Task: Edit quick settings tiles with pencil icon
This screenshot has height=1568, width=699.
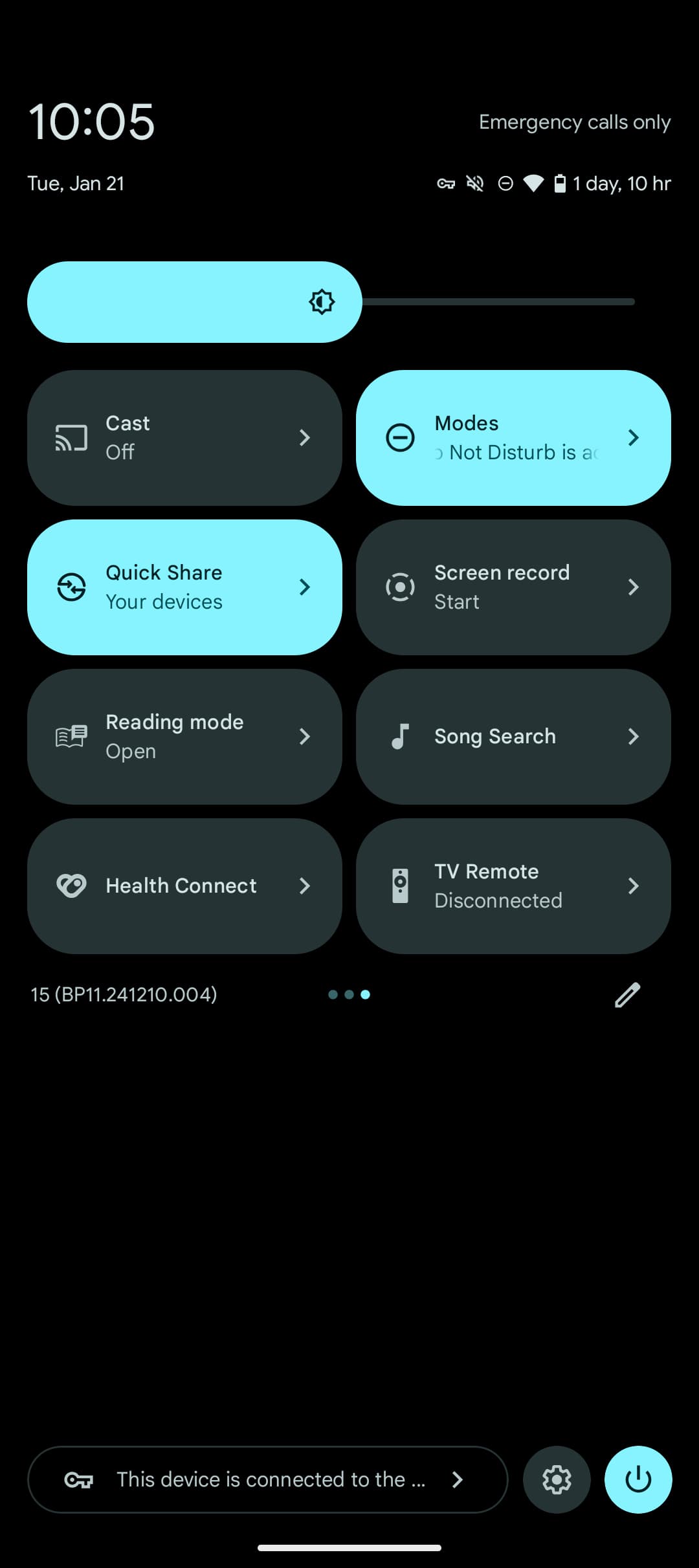Action: click(627, 995)
